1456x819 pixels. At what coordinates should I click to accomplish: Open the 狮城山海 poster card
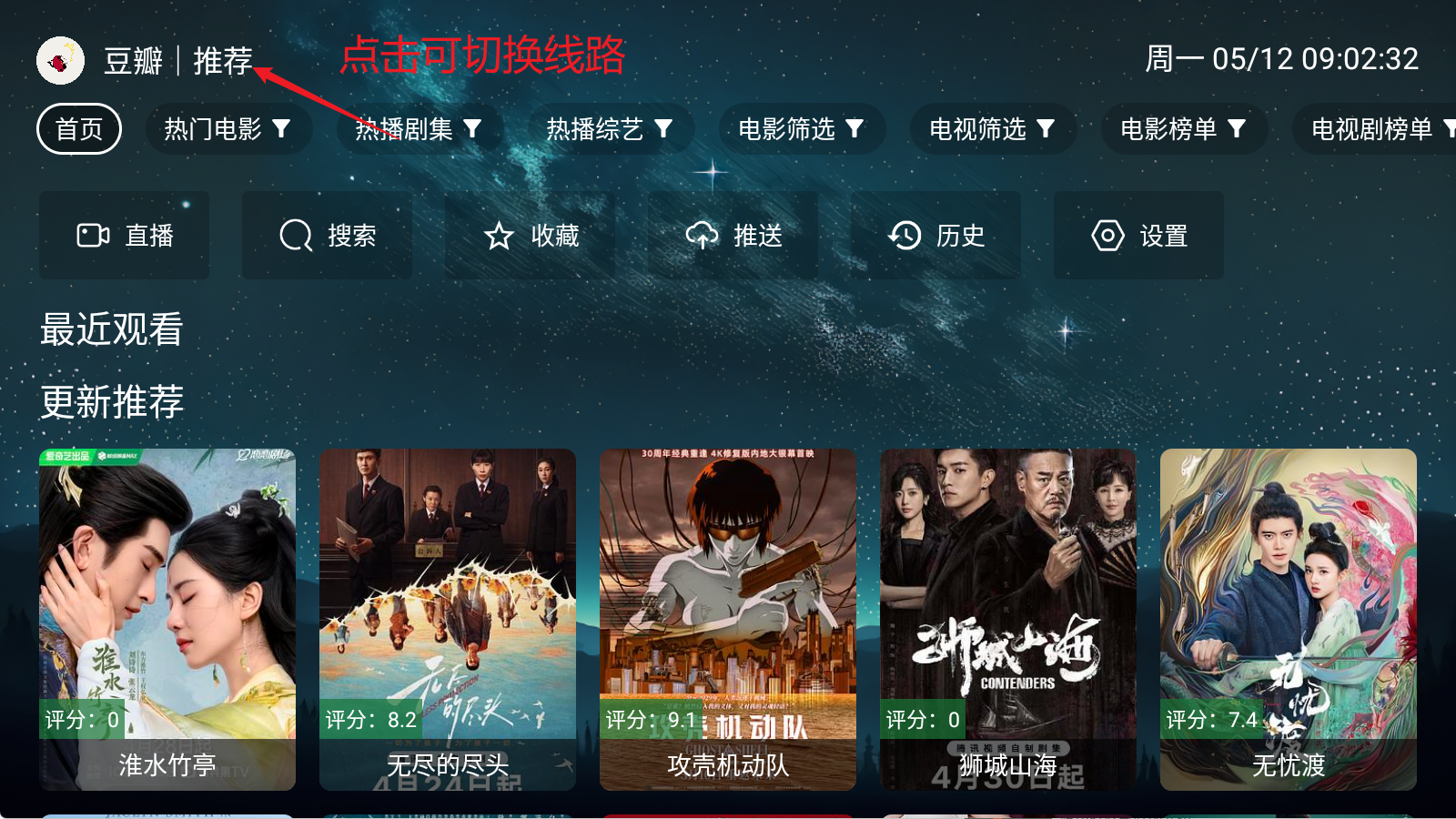coord(1008,619)
